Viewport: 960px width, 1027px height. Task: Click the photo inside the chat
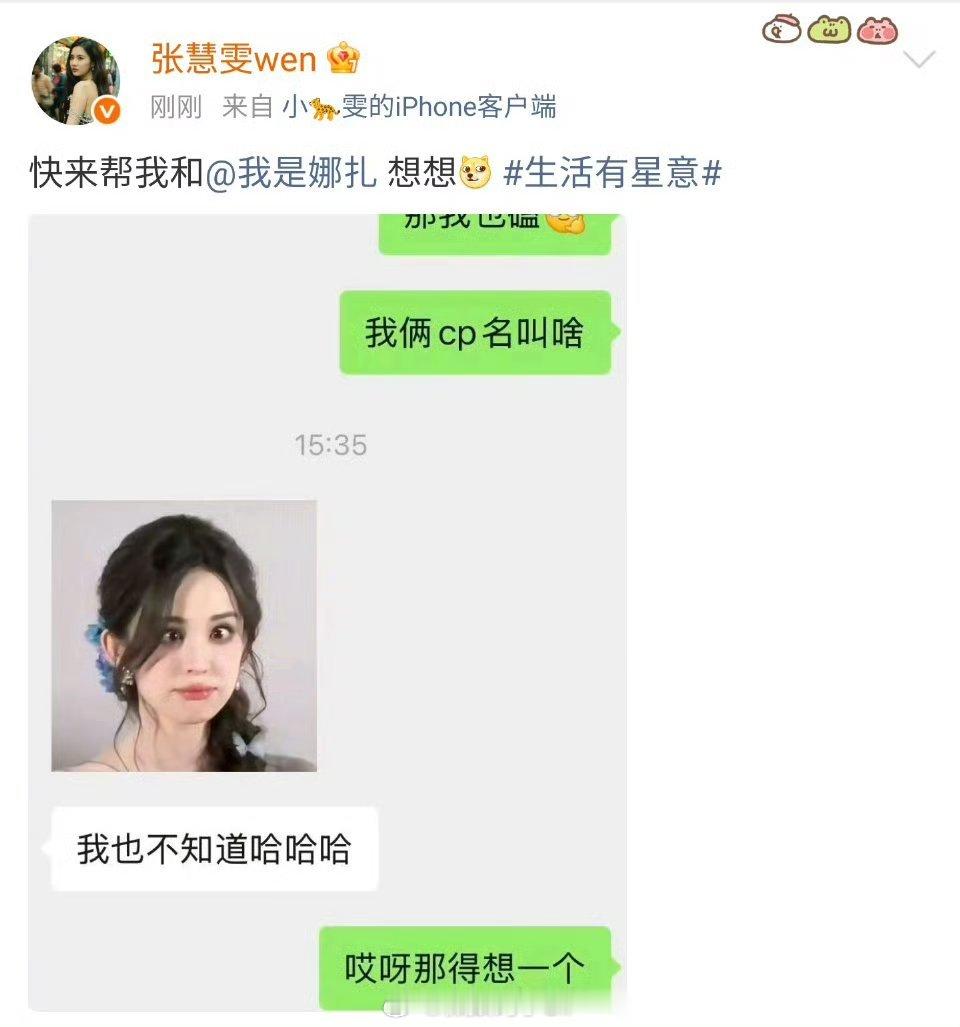(184, 637)
